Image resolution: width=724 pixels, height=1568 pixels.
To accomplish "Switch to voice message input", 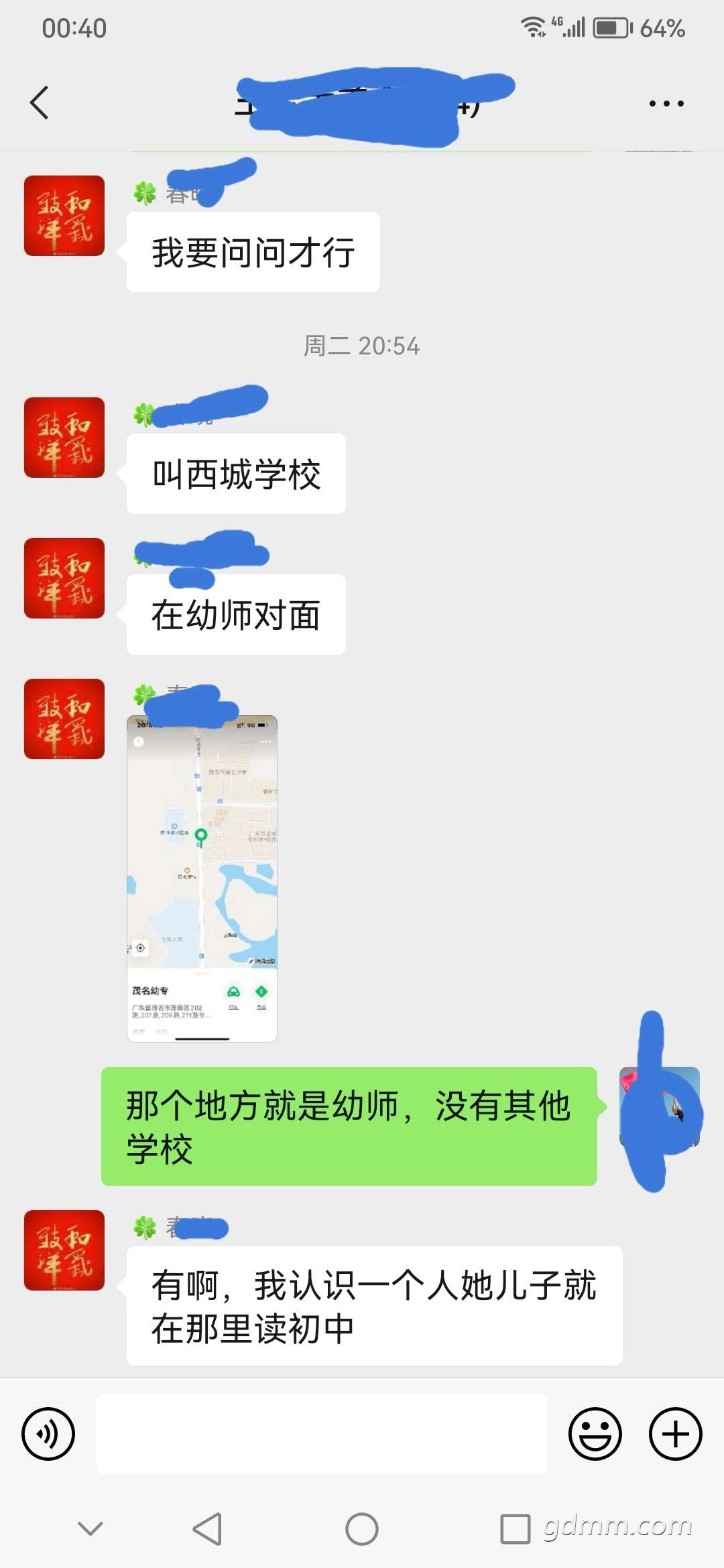I will click(x=48, y=1434).
